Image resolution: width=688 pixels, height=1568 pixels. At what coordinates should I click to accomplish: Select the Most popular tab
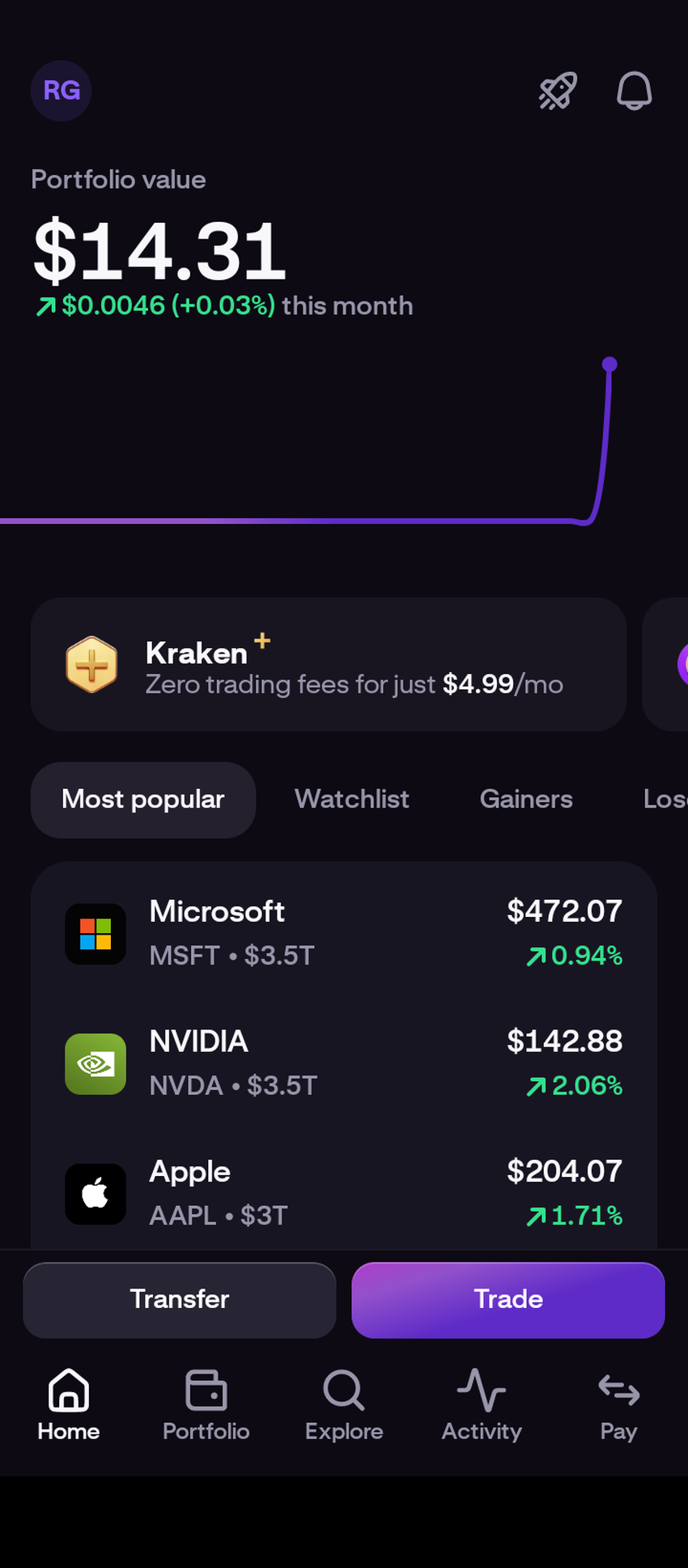click(x=143, y=799)
